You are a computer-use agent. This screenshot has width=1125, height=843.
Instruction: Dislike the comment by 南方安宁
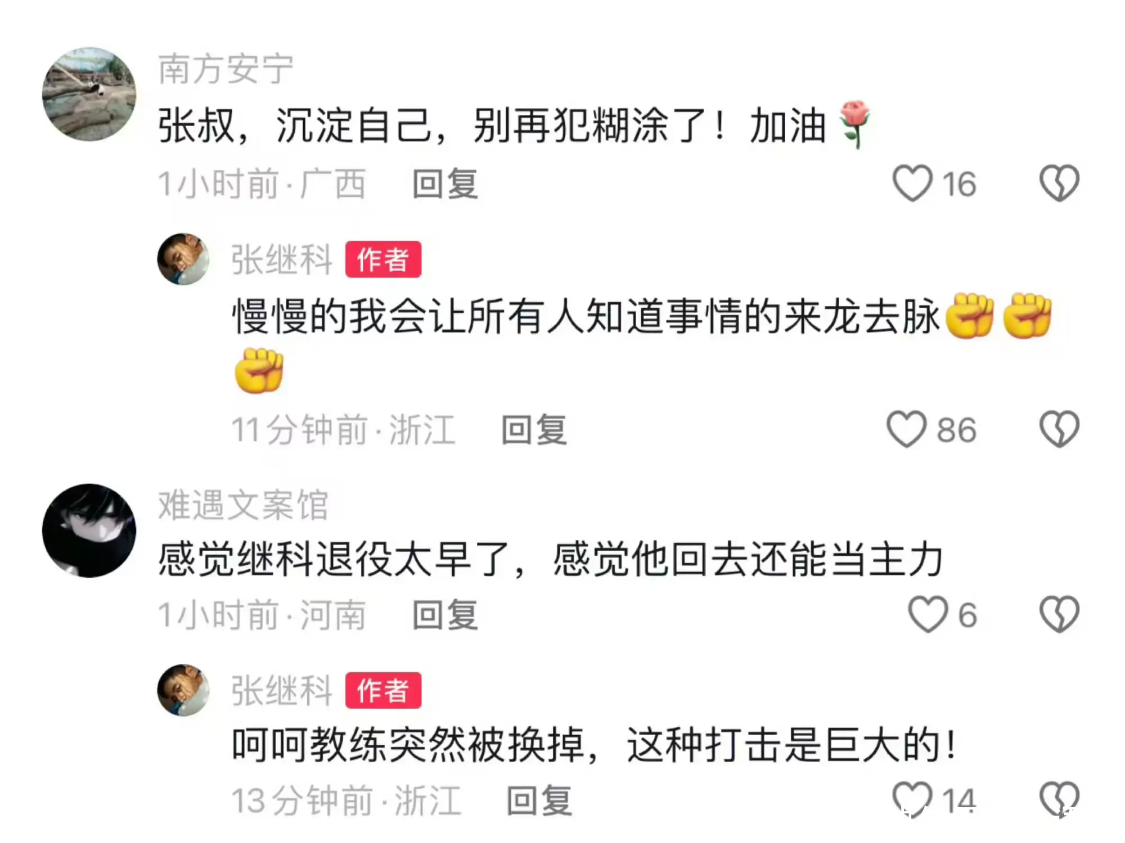pyautogui.click(x=1058, y=184)
